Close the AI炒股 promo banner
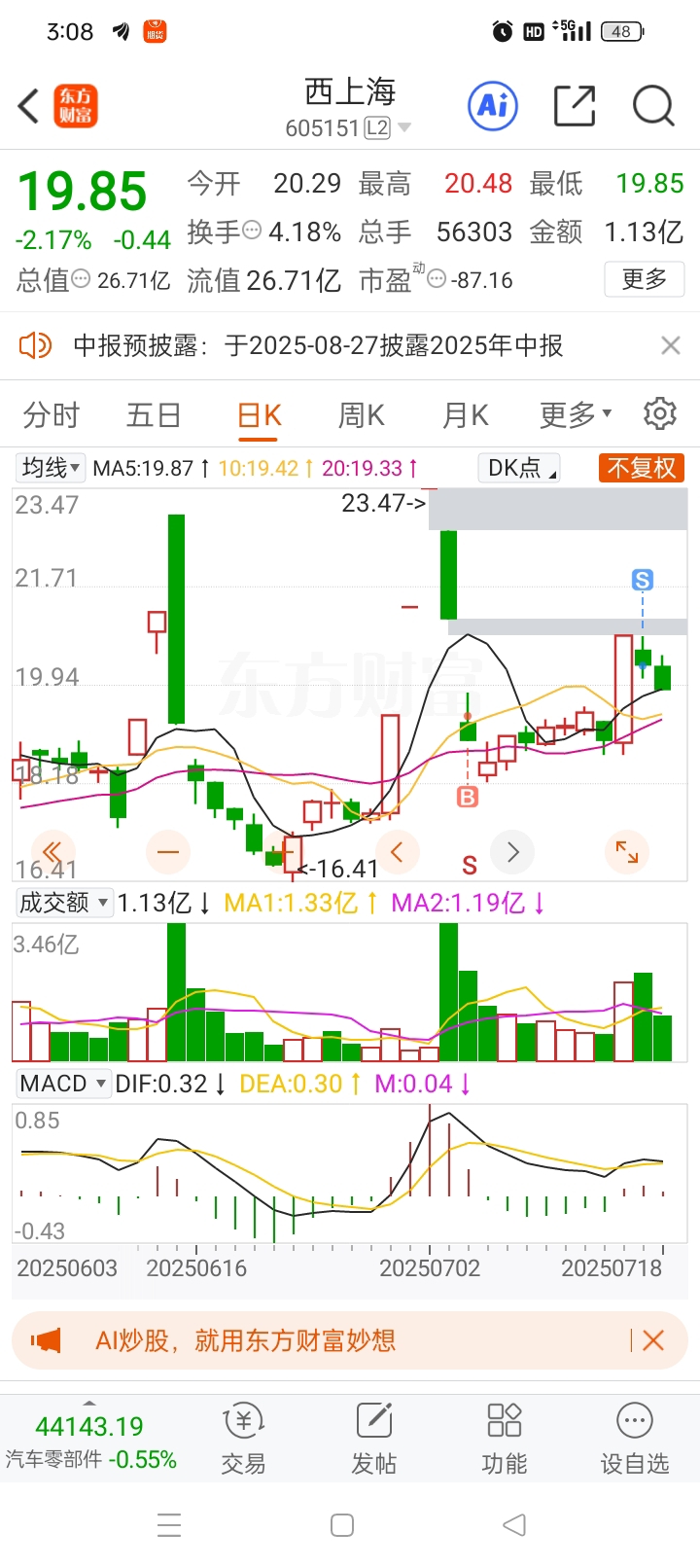The width and height of the screenshot is (700, 1568). click(653, 1340)
